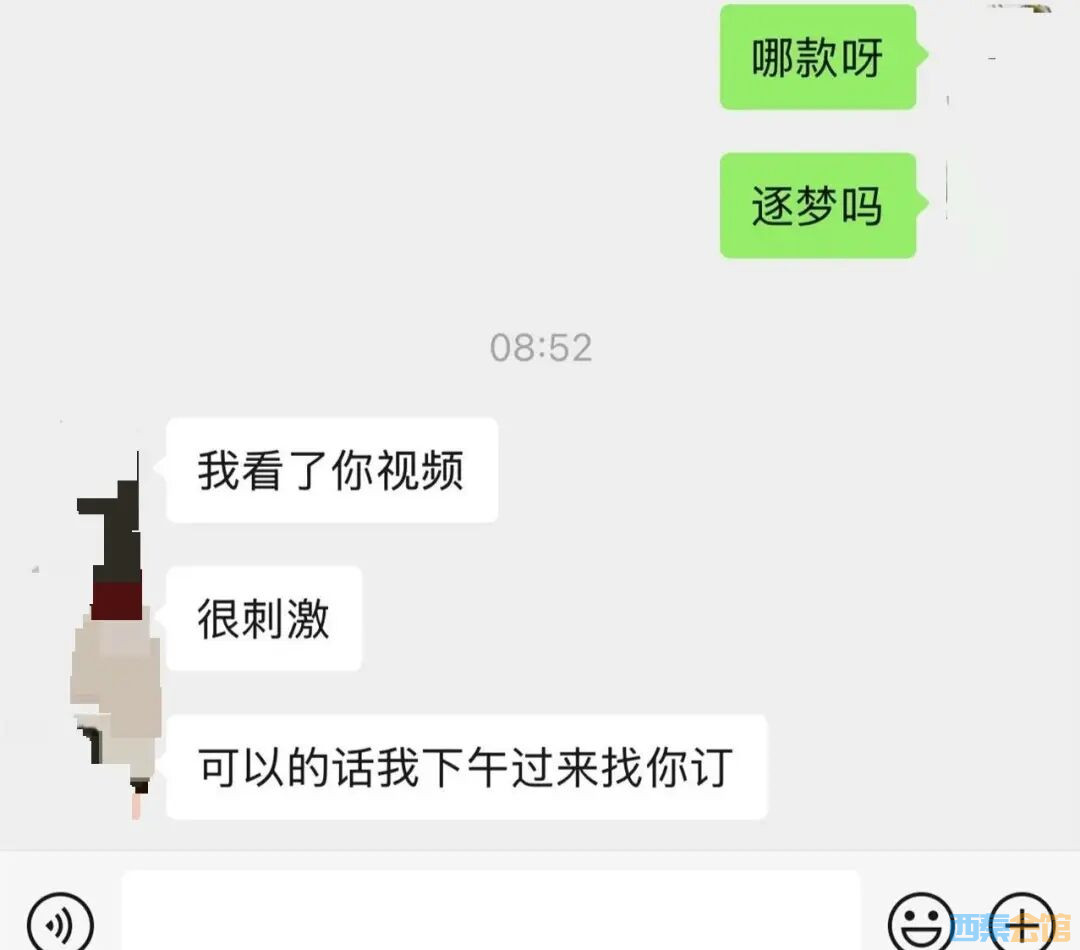Open the plus attachment menu
The width and height of the screenshot is (1080, 950).
(1022, 924)
